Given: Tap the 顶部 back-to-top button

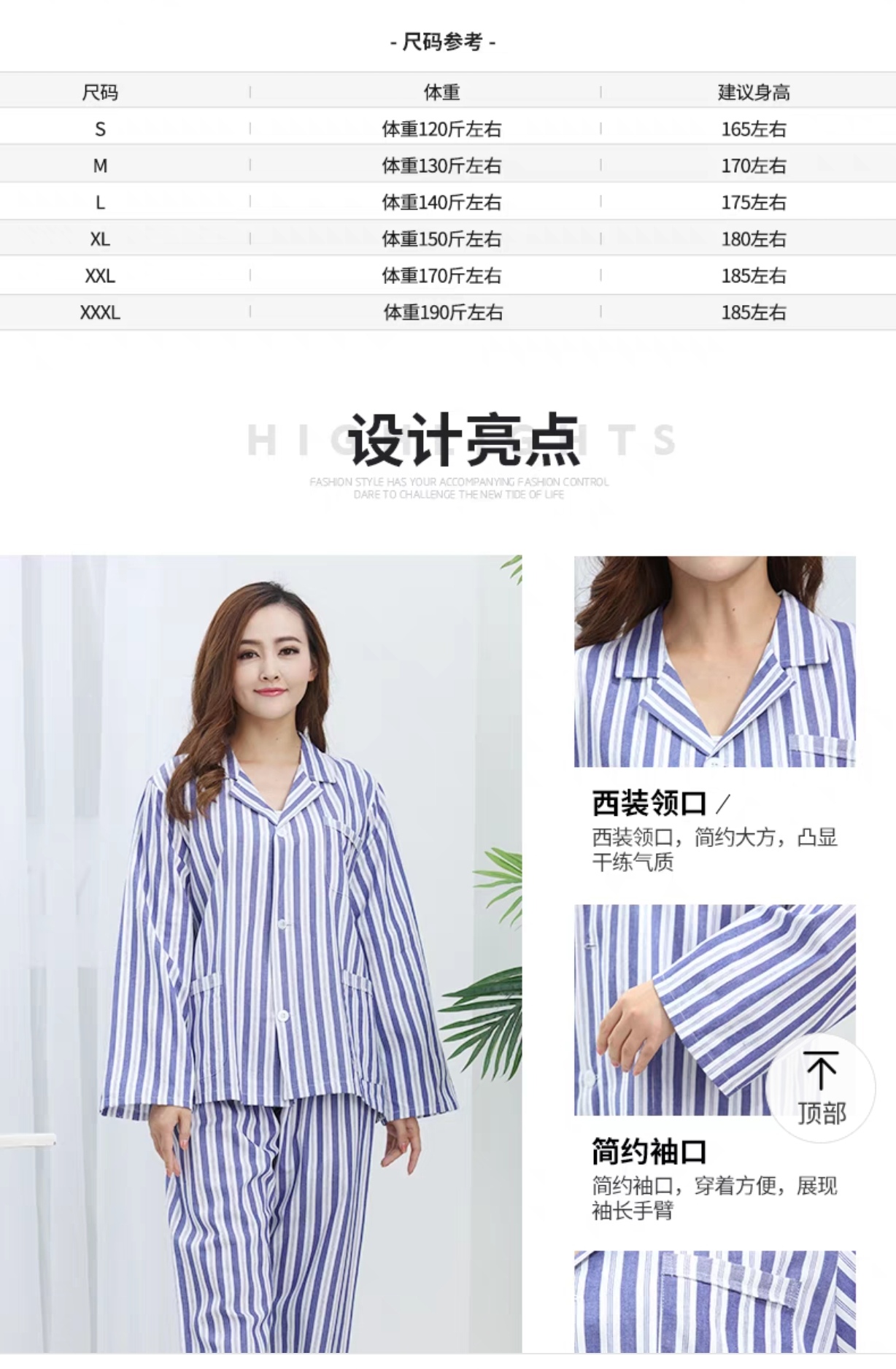Looking at the screenshot, I should point(821,1088).
